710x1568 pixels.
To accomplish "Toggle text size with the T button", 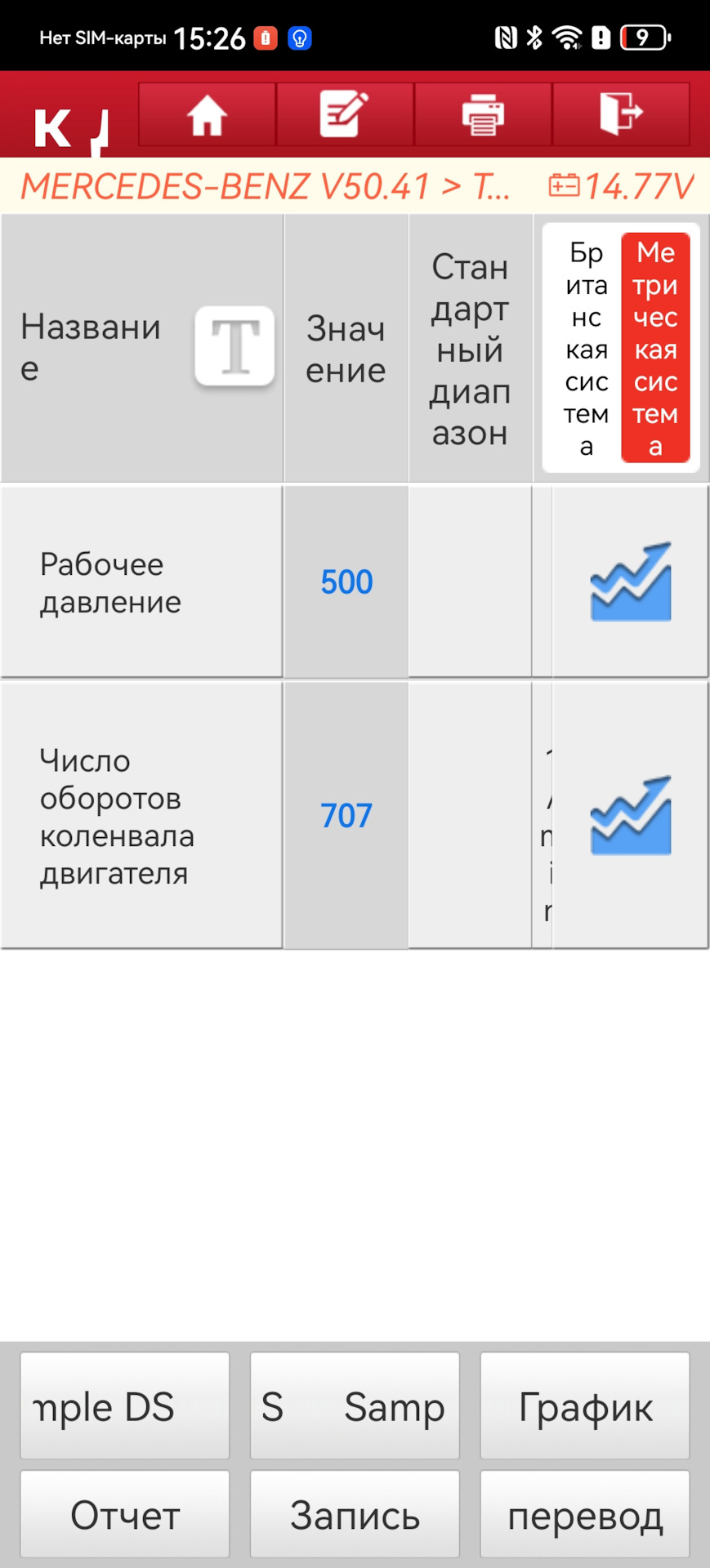I will coord(234,346).
